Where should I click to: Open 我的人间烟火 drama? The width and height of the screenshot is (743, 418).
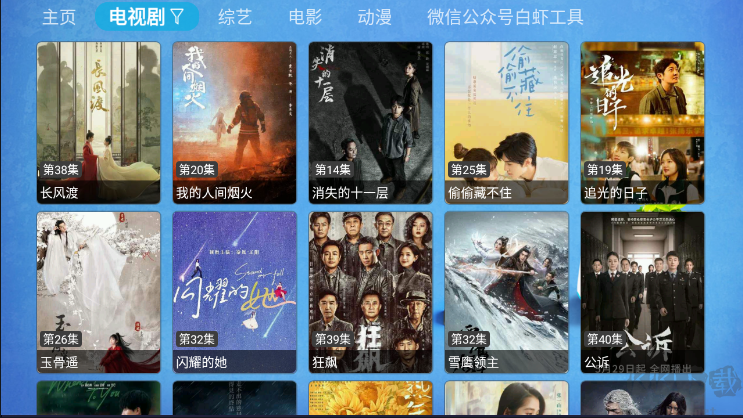234,122
